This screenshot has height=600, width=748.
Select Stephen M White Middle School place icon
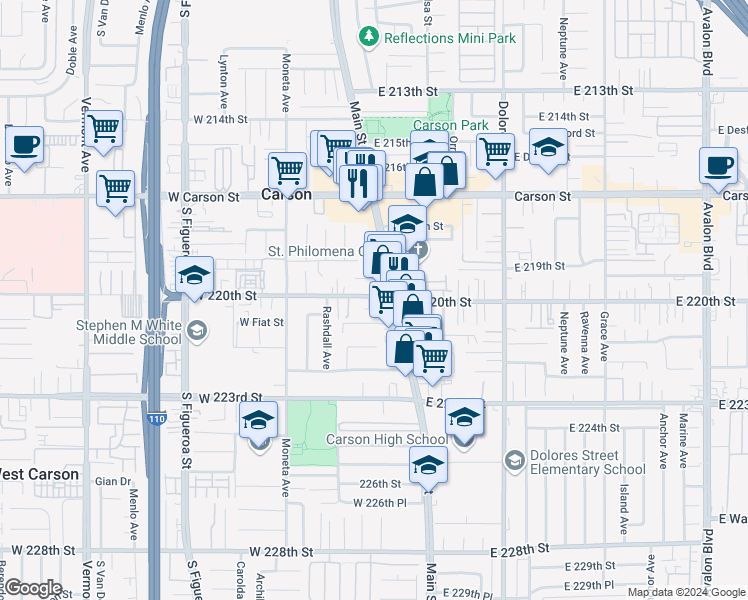pyautogui.click(x=197, y=331)
